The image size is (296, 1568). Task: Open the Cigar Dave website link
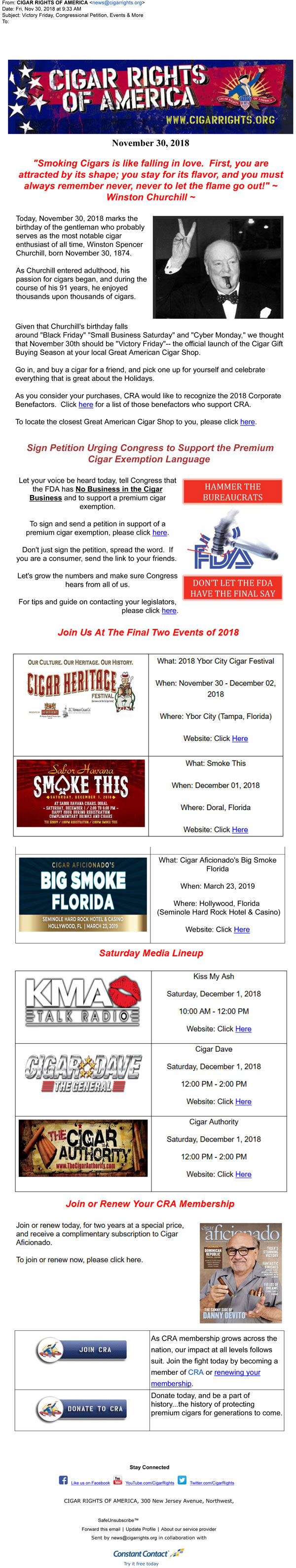[243, 1101]
